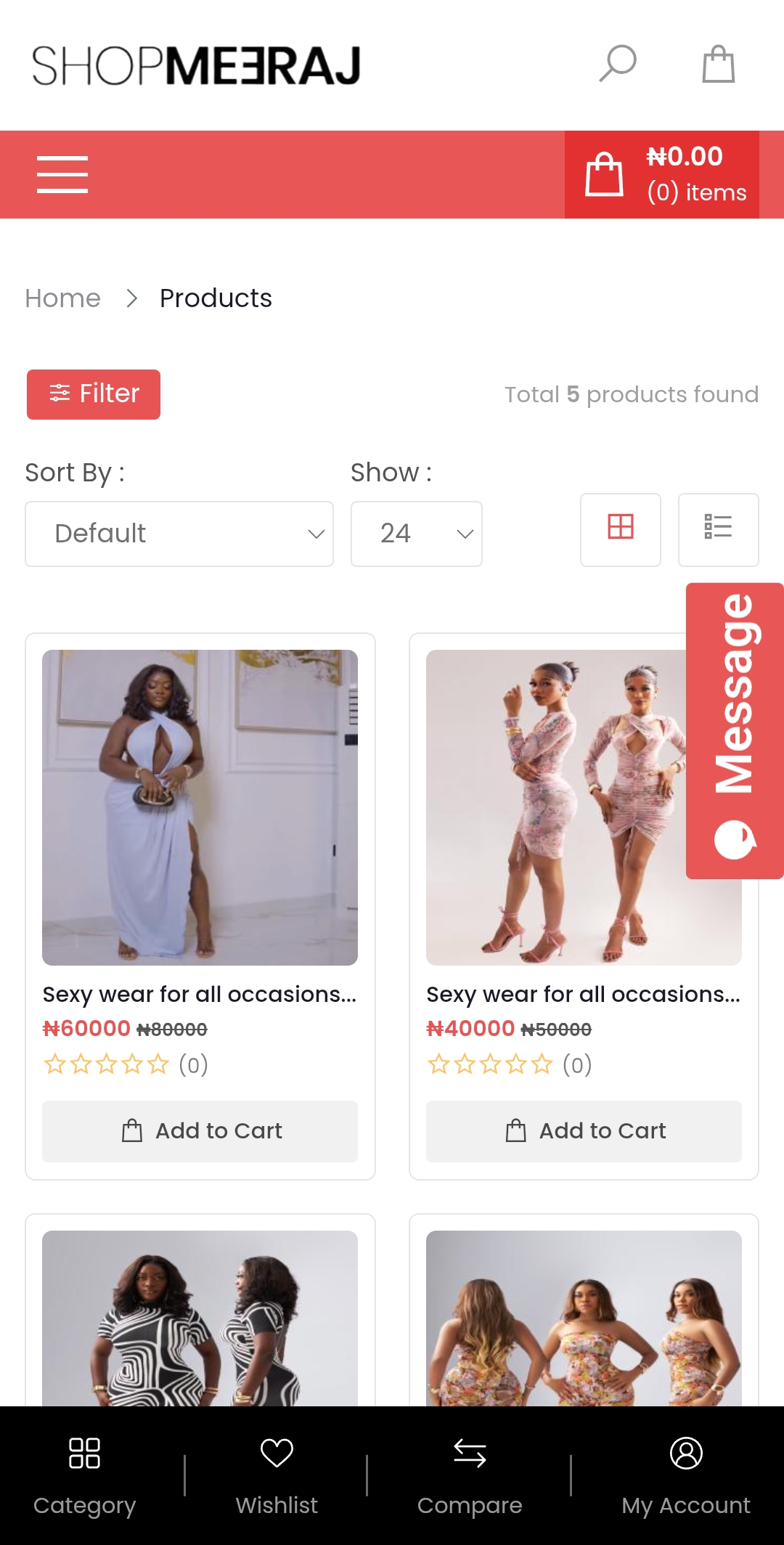784x1545 pixels.
Task: Tap the SHOPMEERAJ logo to go home
Action: click(x=196, y=65)
